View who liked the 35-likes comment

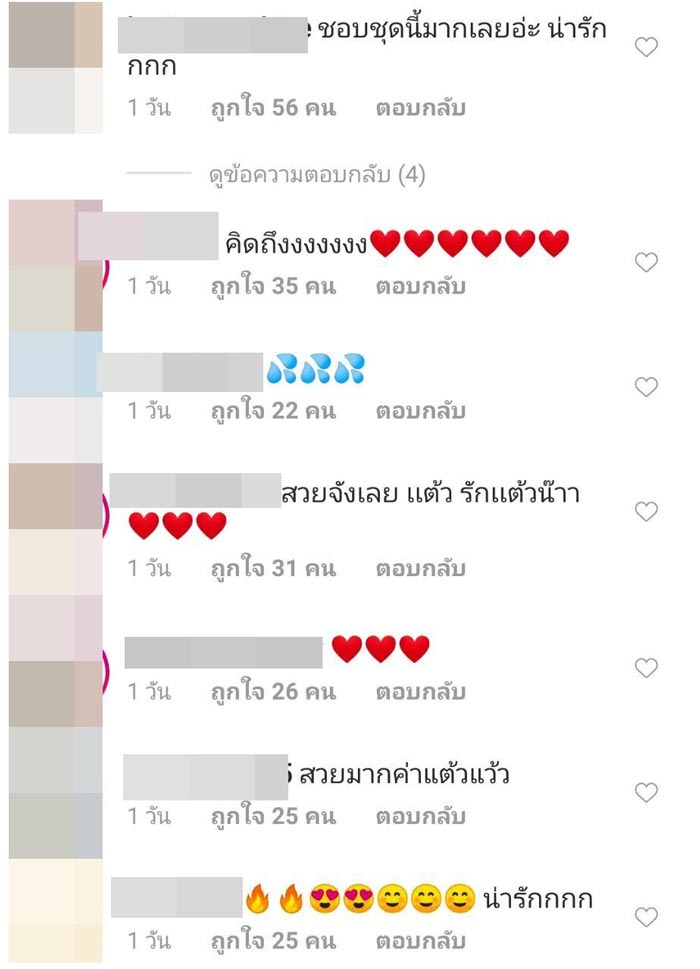tap(272, 287)
